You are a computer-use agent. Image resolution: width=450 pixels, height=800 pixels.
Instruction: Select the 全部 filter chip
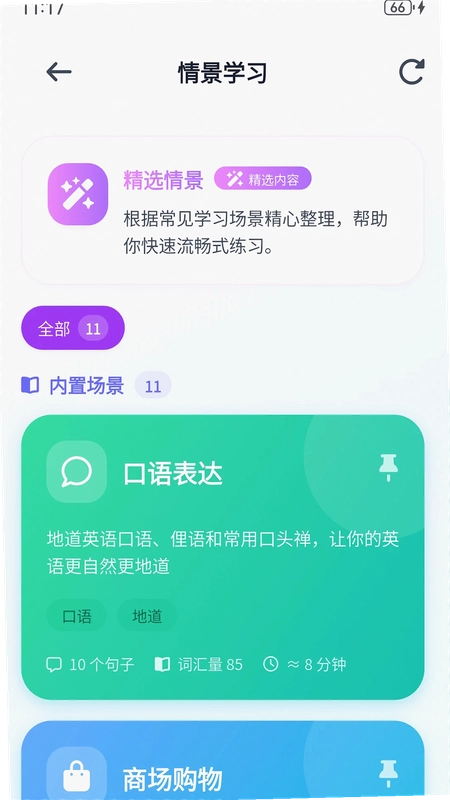point(73,328)
